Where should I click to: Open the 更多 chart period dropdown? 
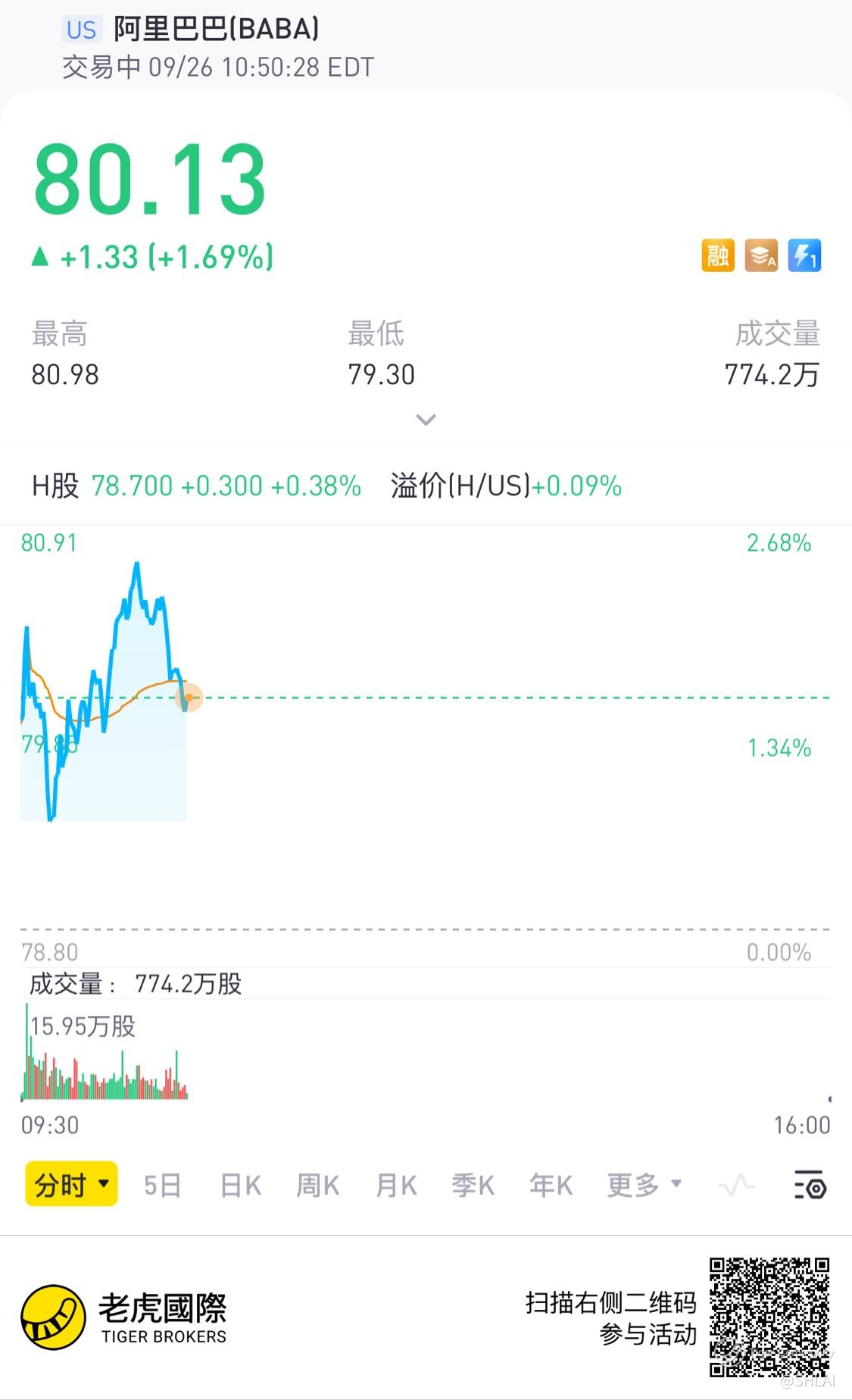pyautogui.click(x=644, y=1185)
